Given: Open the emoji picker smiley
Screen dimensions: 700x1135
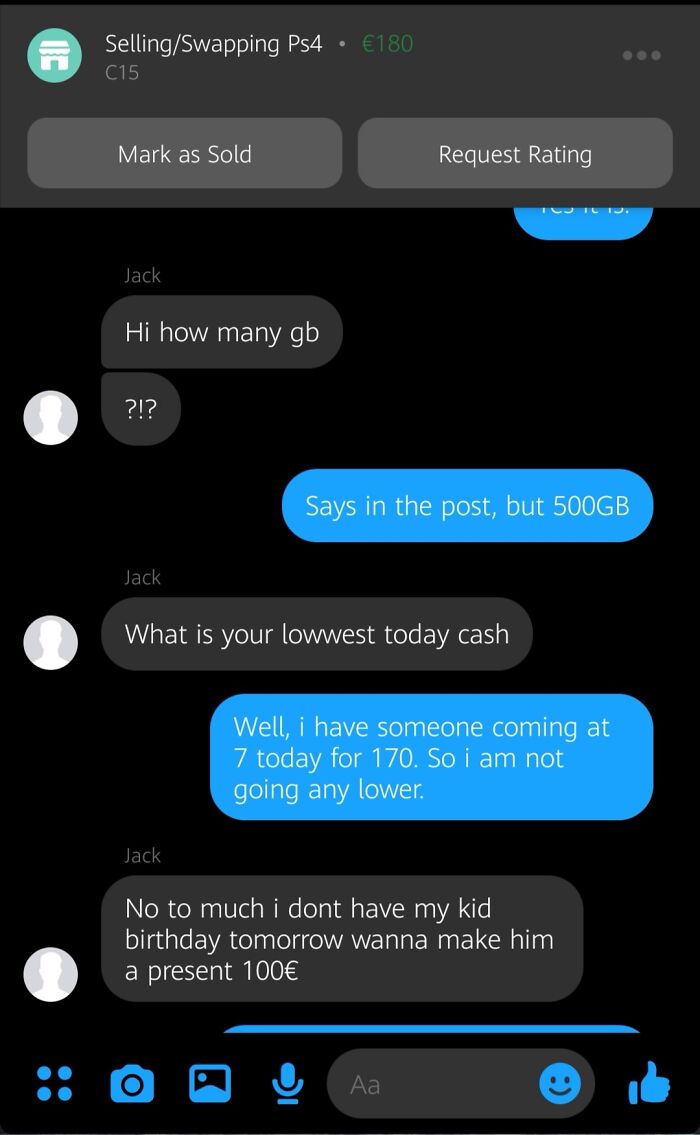Looking at the screenshot, I should (560, 1084).
